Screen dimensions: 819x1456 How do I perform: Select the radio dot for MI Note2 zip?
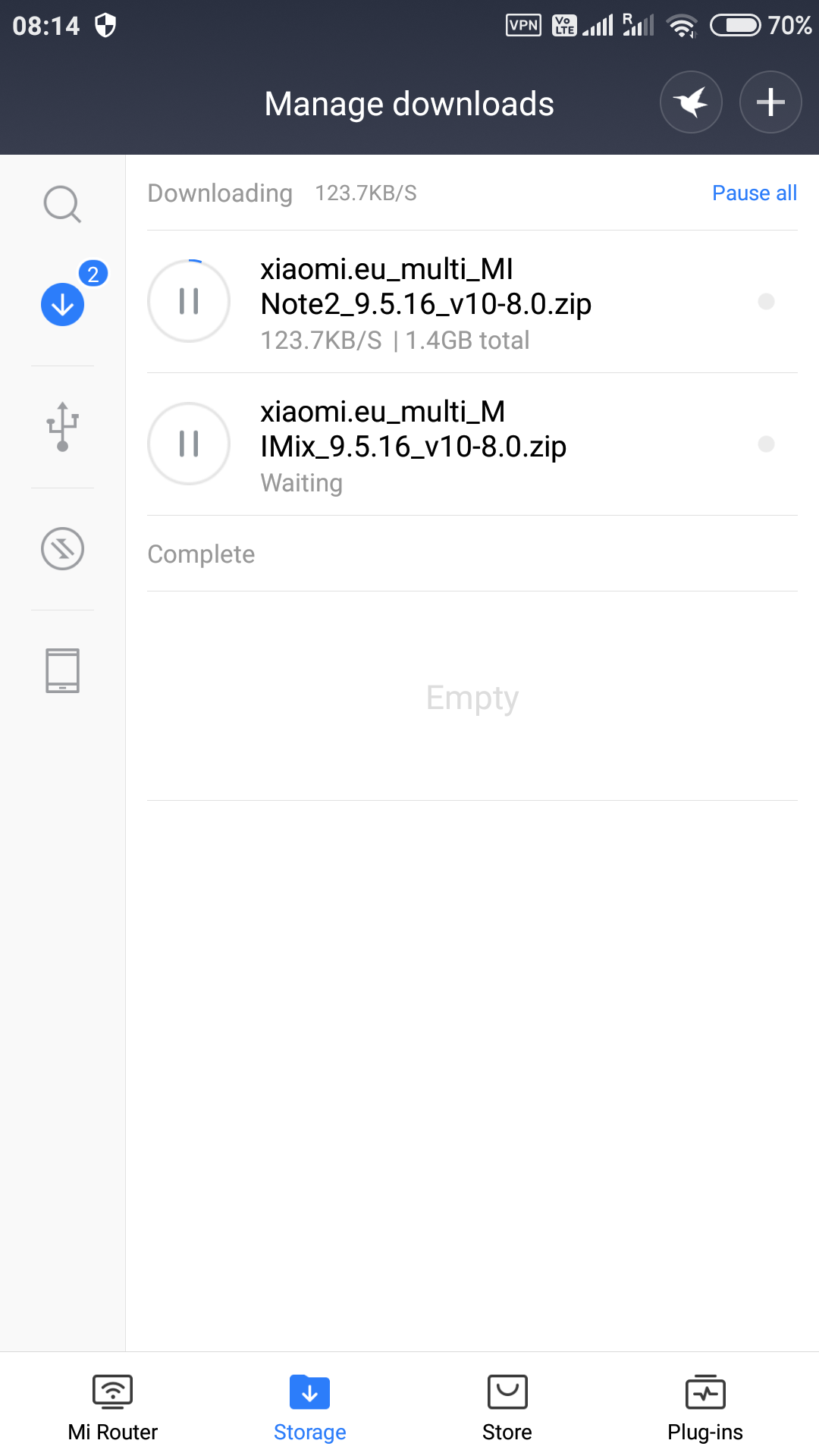point(767,301)
